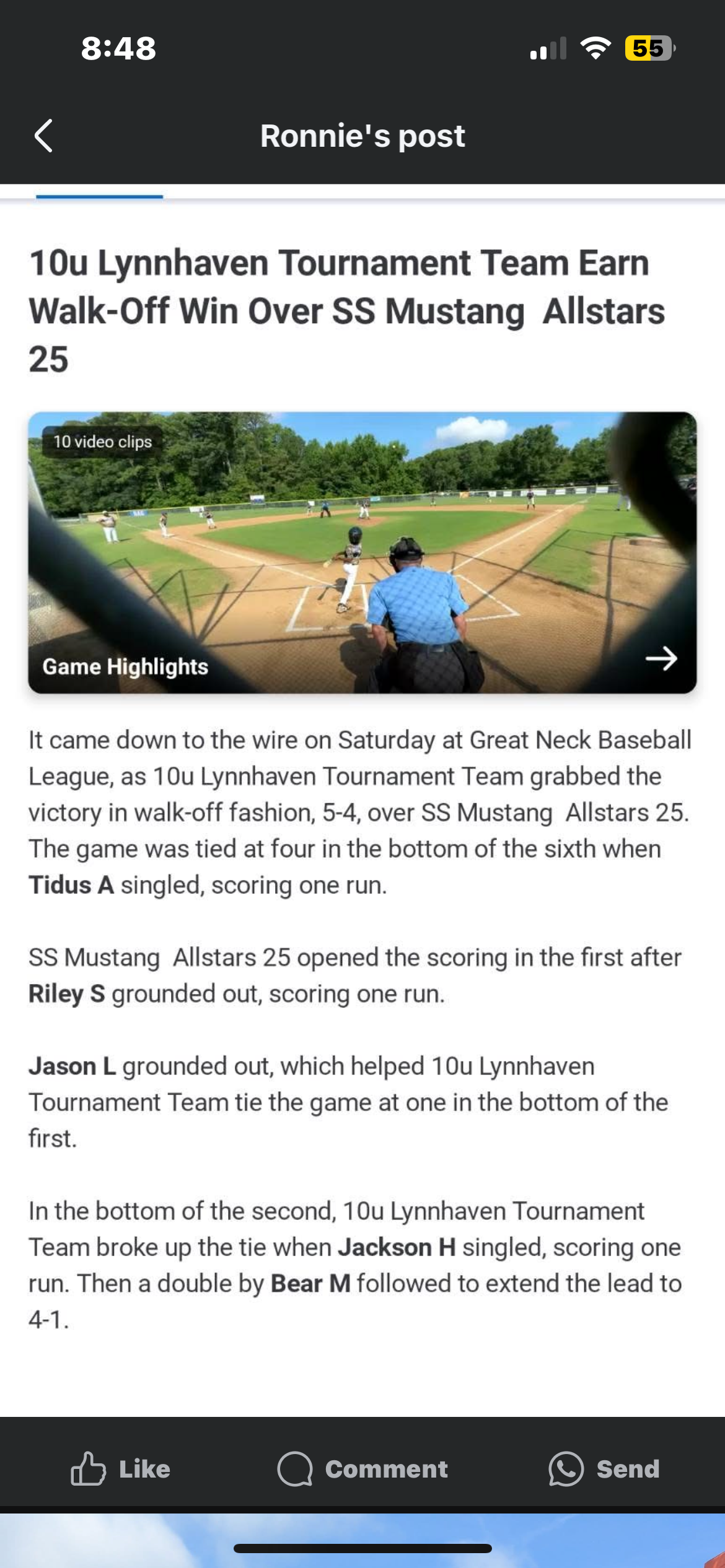
Task: Like Ronnie's post
Action: [121, 1468]
